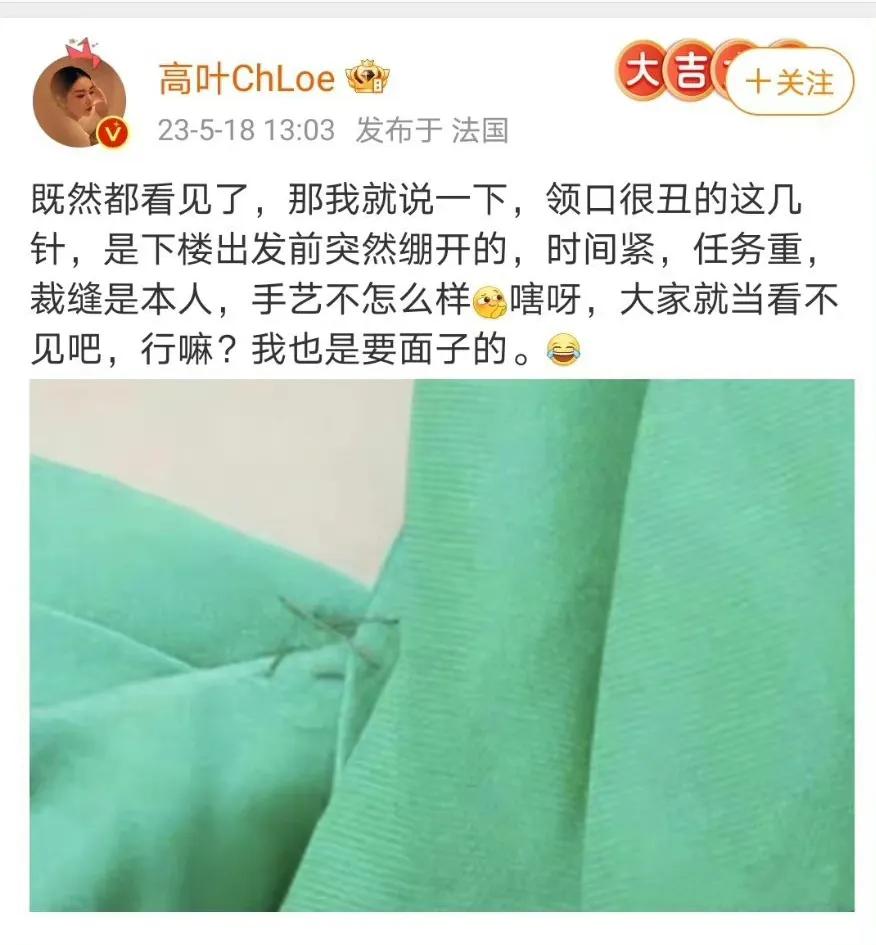
Task: Tap the crown membership badge beside username
Action: 367,79
